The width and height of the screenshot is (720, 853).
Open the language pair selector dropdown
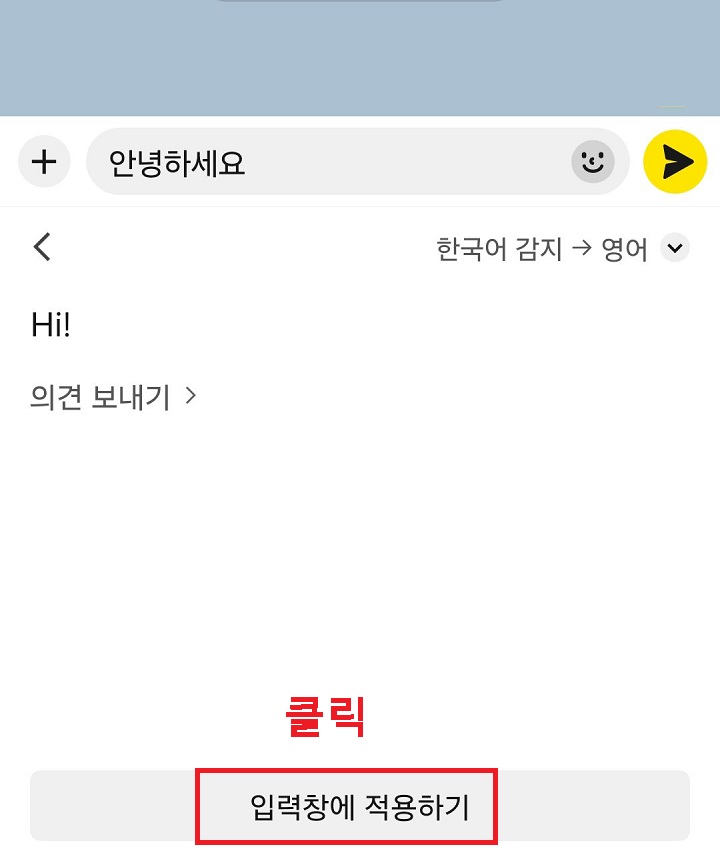click(x=675, y=248)
